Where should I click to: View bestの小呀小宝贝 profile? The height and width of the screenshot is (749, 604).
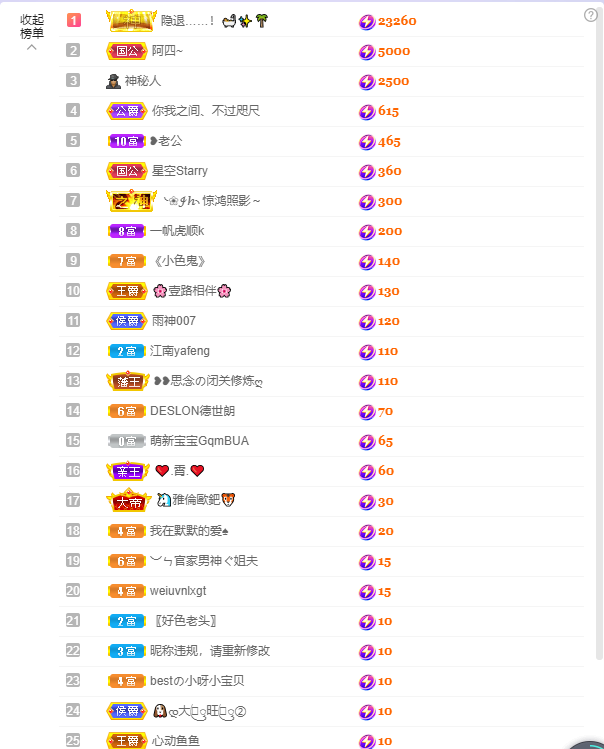[x=197, y=681]
